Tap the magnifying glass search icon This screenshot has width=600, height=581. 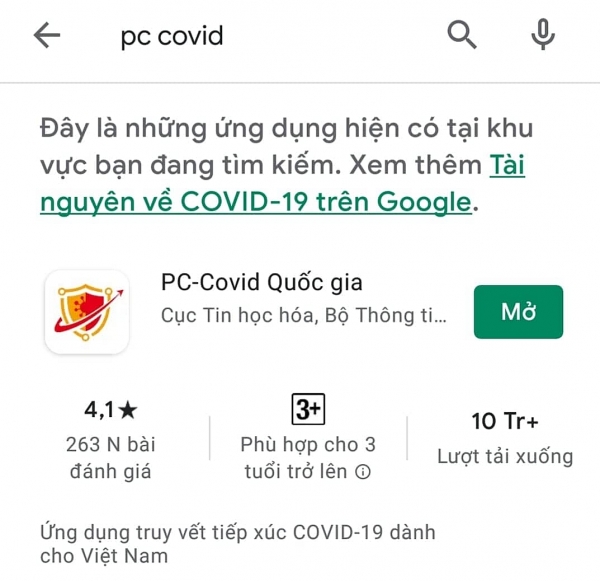pos(462,36)
